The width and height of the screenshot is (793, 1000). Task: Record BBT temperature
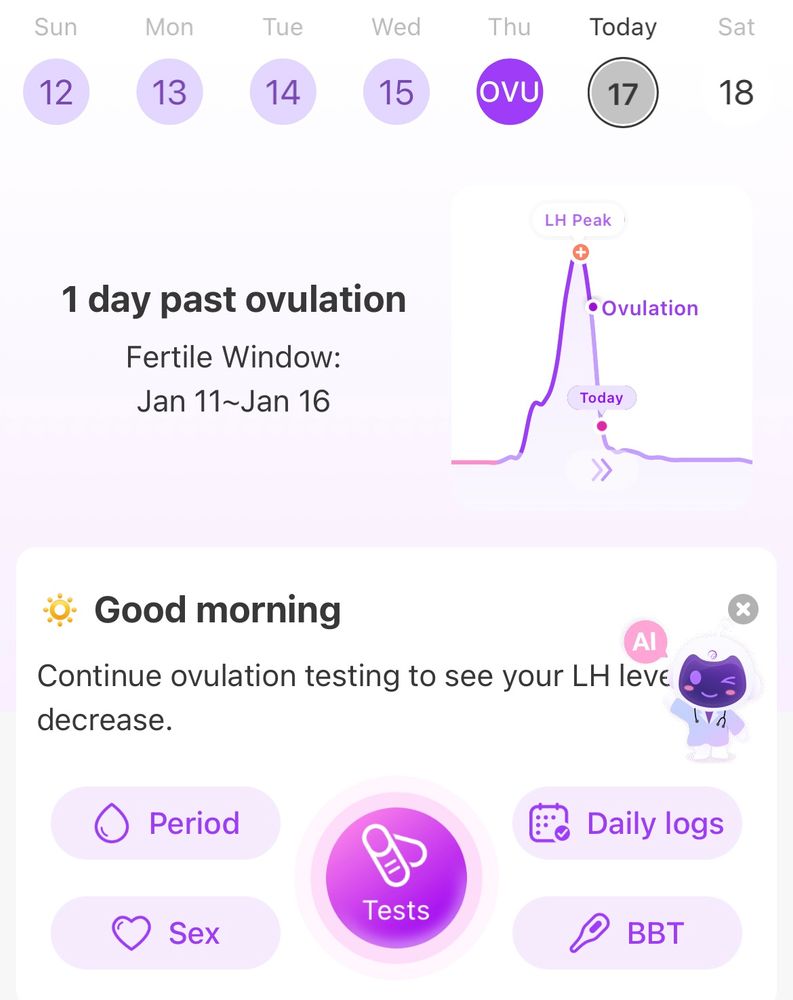627,933
